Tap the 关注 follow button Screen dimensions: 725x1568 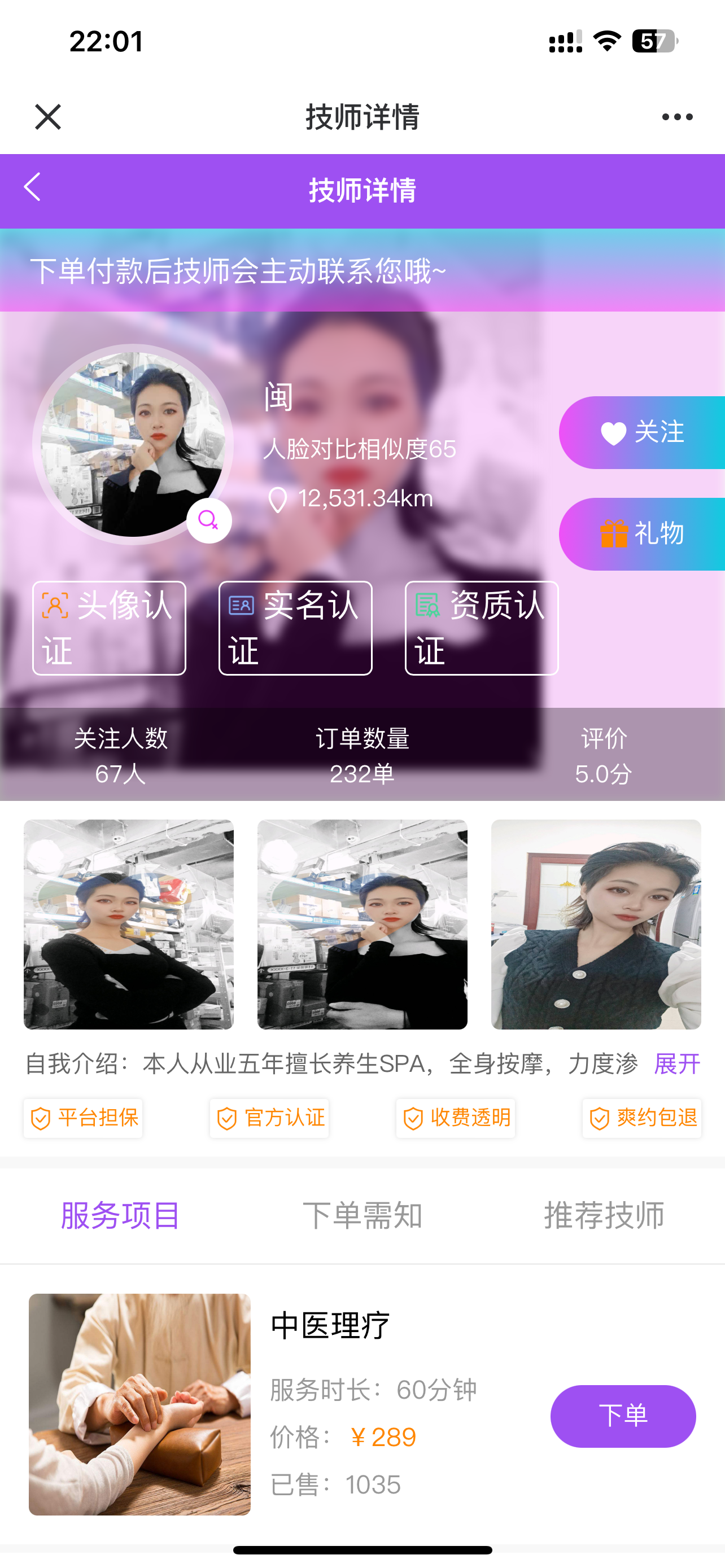(641, 433)
